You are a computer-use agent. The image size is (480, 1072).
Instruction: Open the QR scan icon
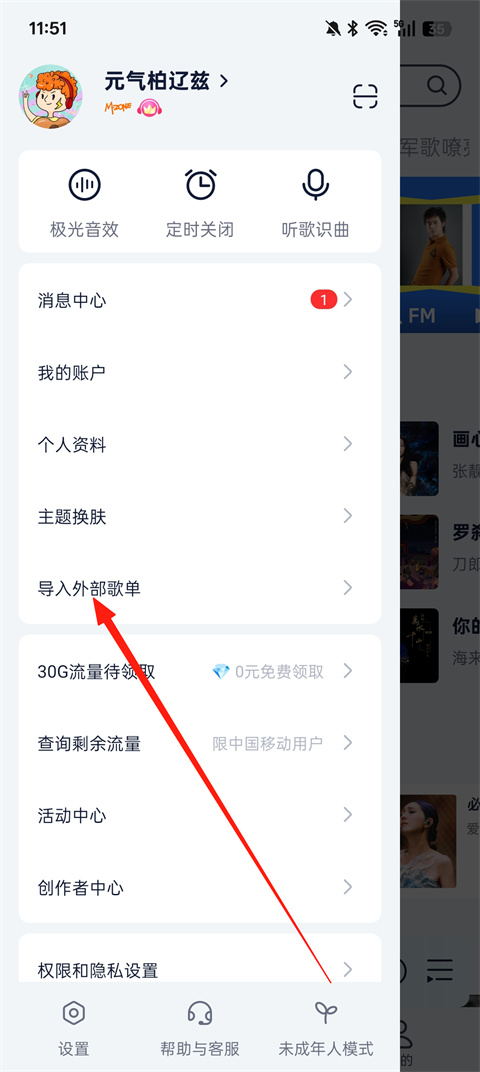(365, 96)
